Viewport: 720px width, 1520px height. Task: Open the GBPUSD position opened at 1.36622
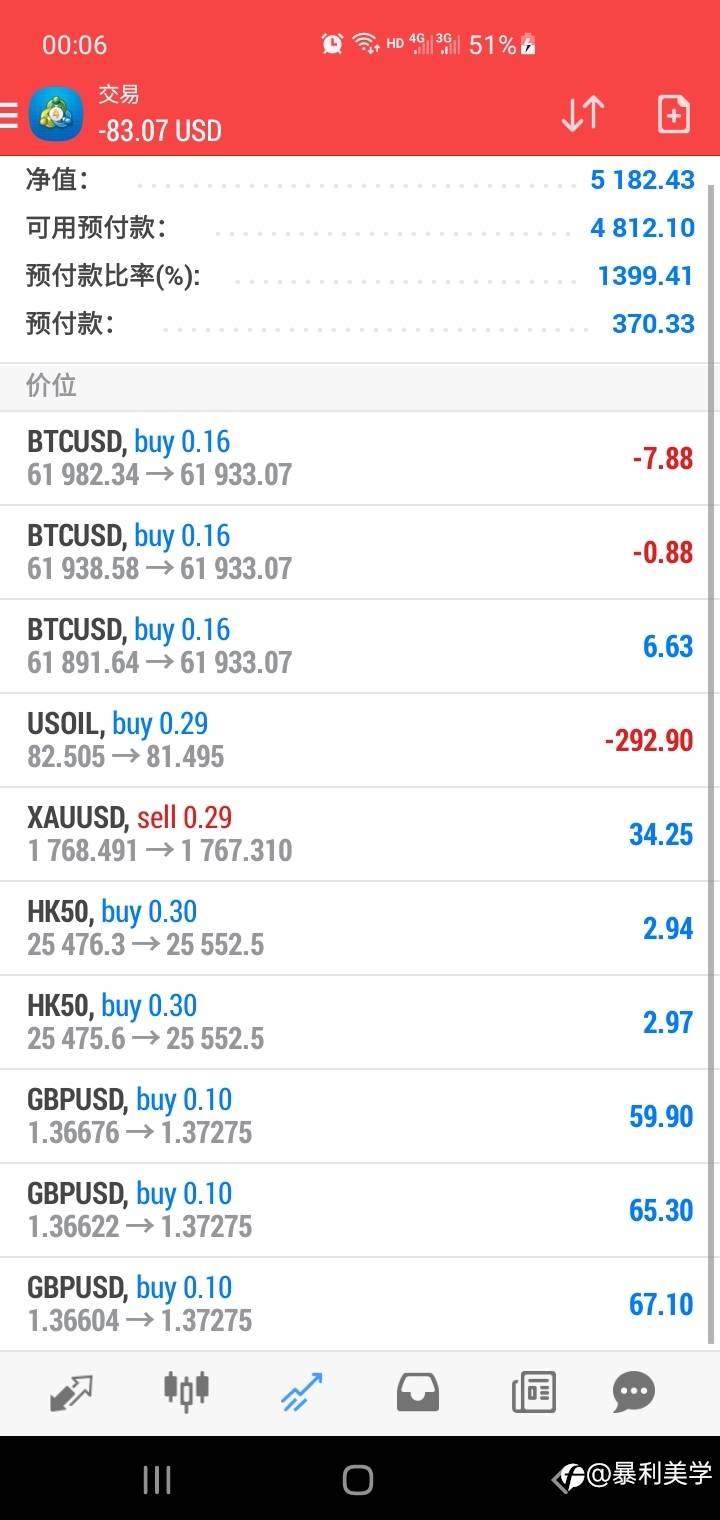coord(360,1210)
